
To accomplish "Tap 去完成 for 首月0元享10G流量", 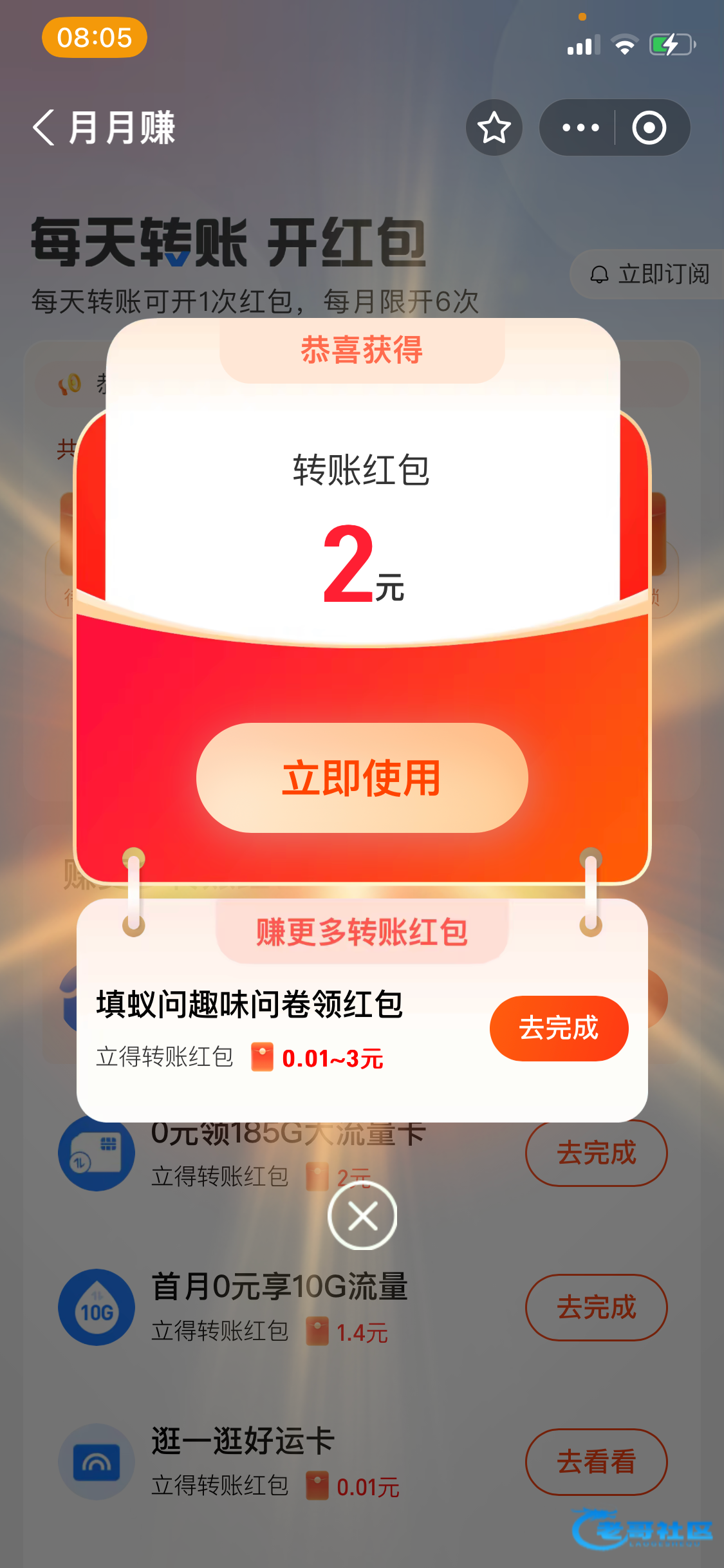I will [596, 1307].
